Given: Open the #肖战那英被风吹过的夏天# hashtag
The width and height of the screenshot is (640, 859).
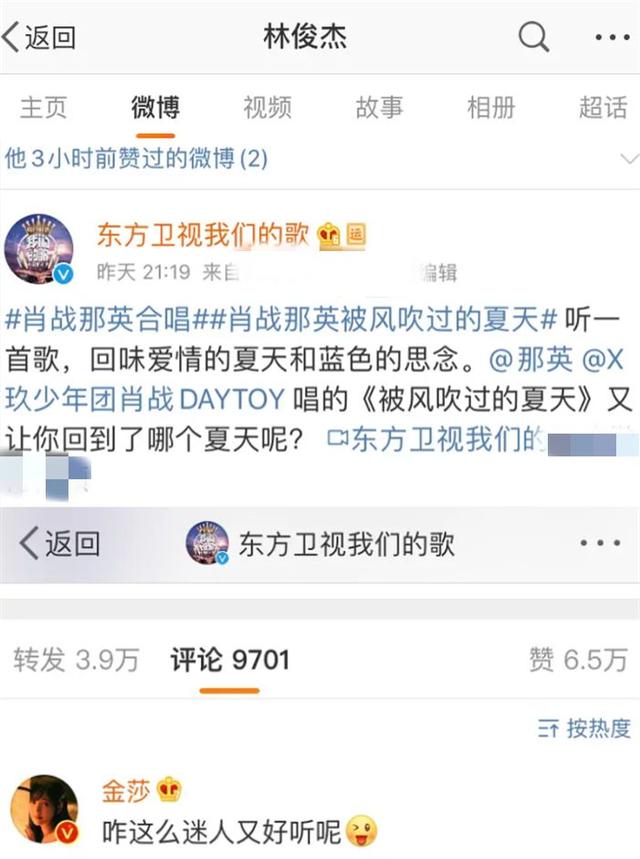Looking at the screenshot, I should click(x=374, y=319).
